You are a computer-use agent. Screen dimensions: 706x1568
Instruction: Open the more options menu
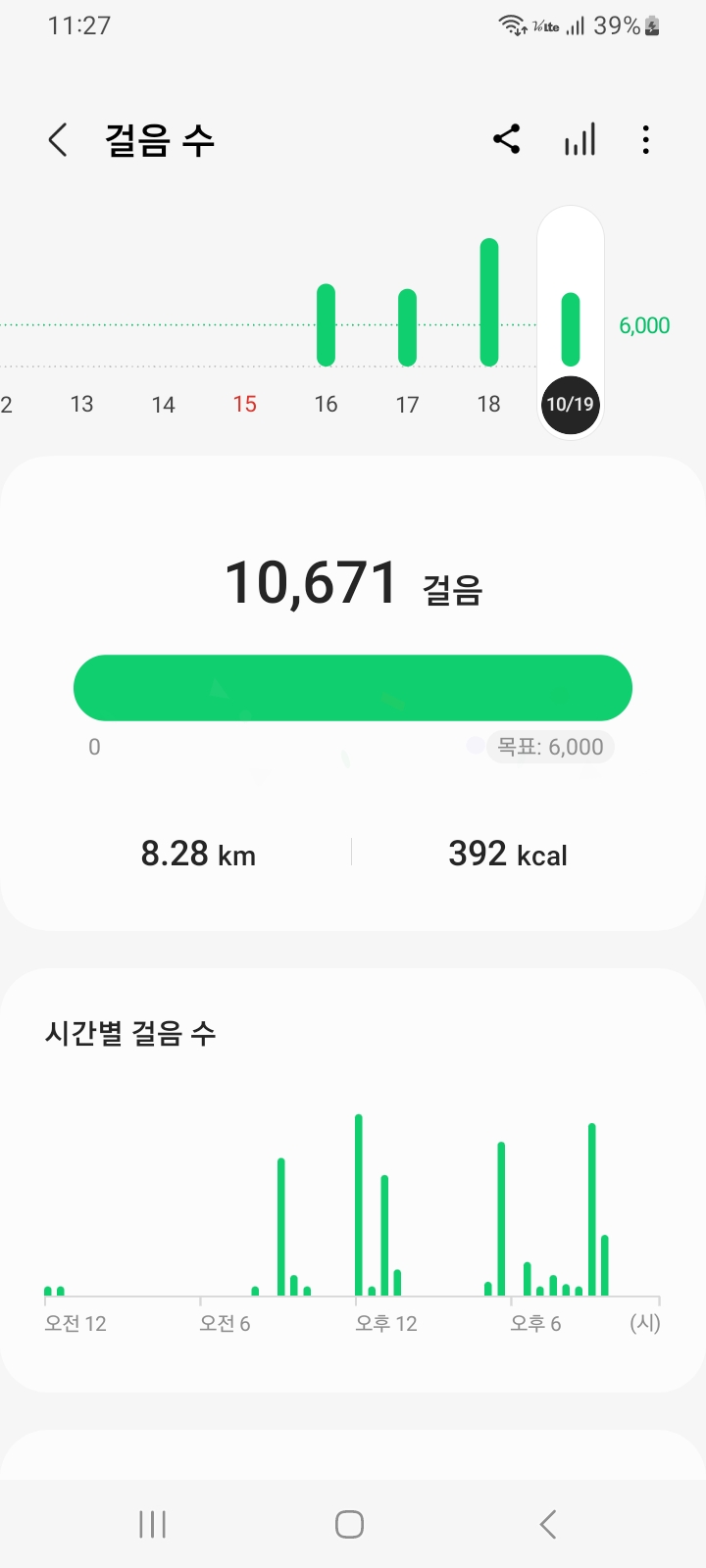click(x=645, y=140)
